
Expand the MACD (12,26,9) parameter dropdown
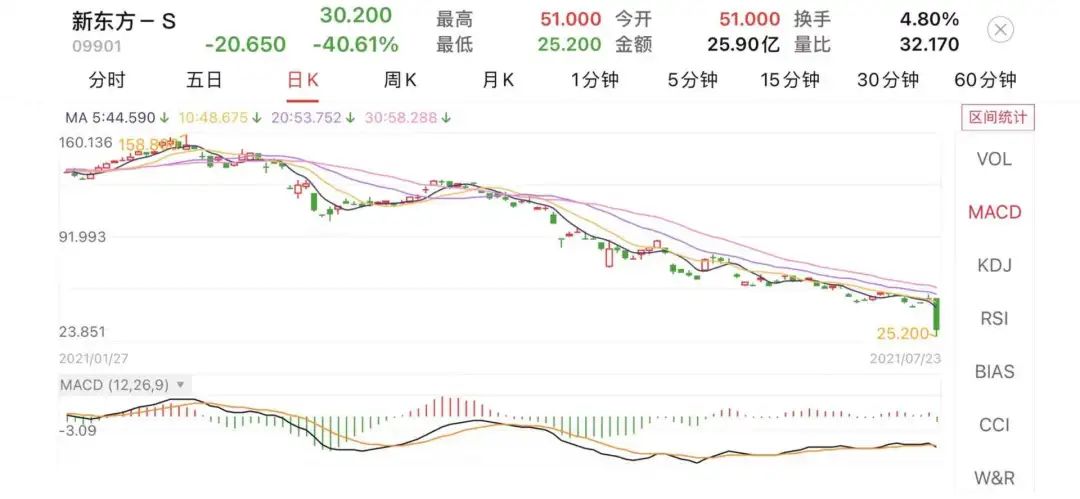pyautogui.click(x=181, y=384)
